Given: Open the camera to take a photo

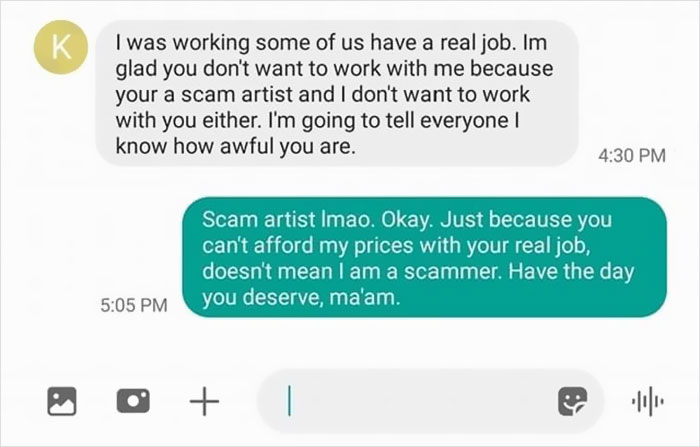Looking at the screenshot, I should [133, 401].
